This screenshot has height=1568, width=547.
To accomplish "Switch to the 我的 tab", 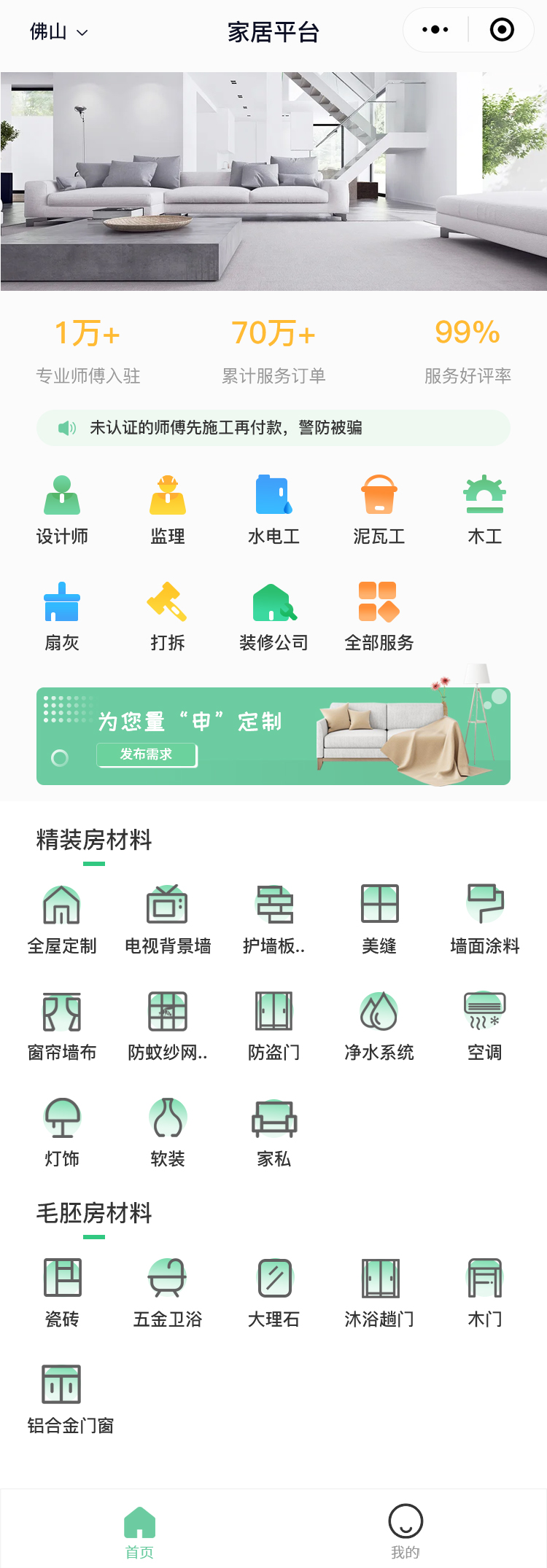I will click(x=406, y=1531).
